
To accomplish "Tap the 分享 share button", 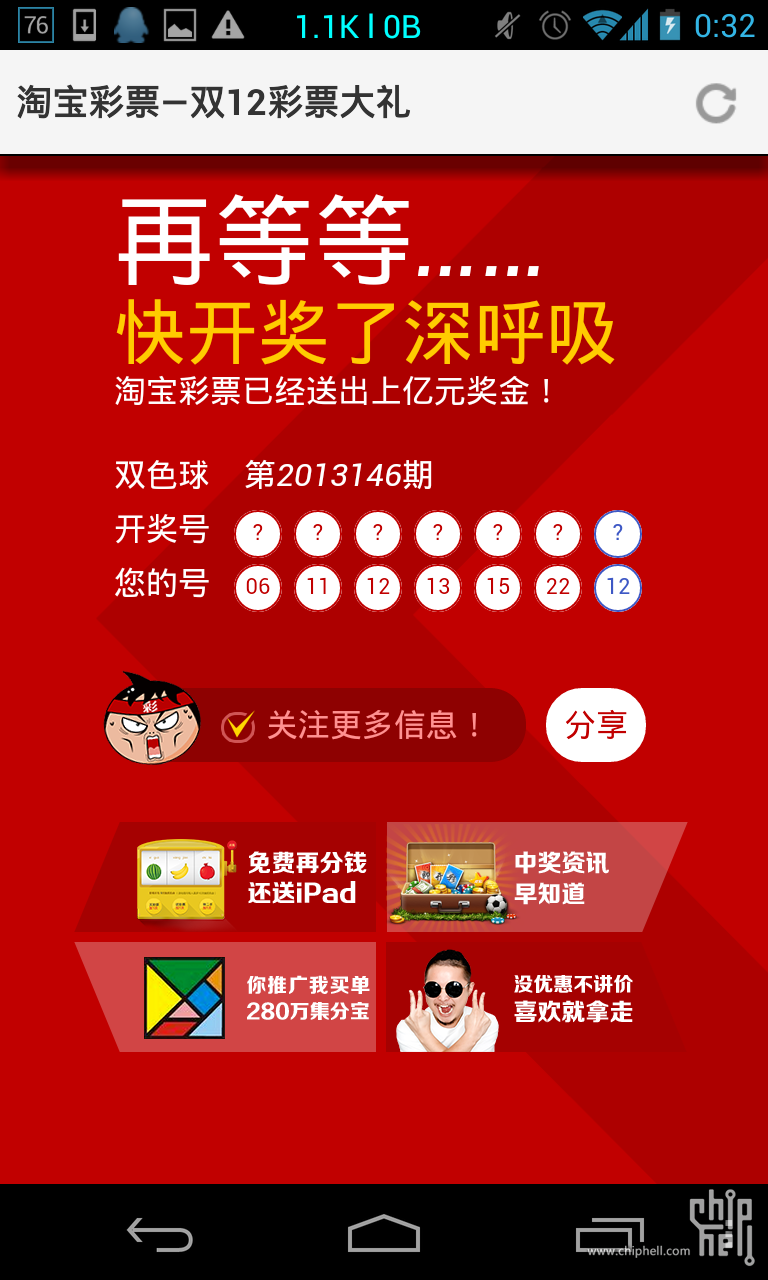I will click(596, 725).
